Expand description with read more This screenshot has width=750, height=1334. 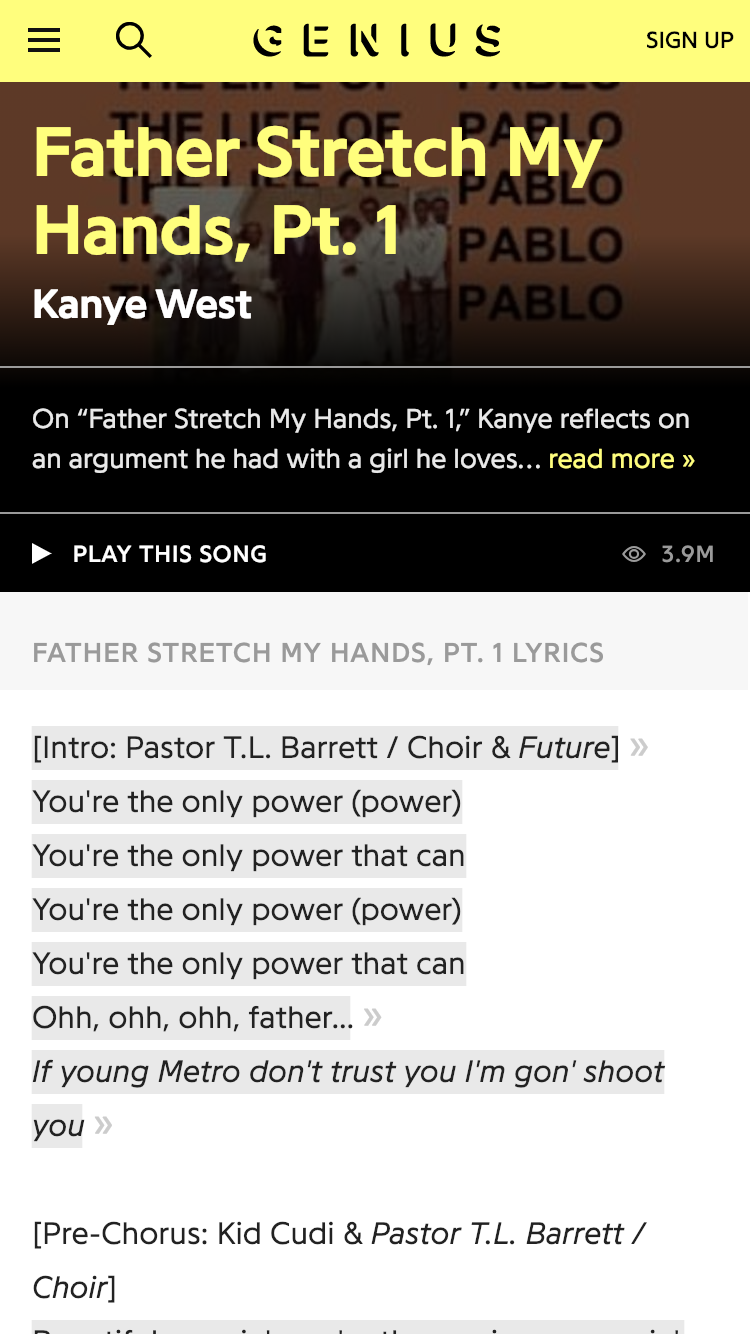(621, 459)
